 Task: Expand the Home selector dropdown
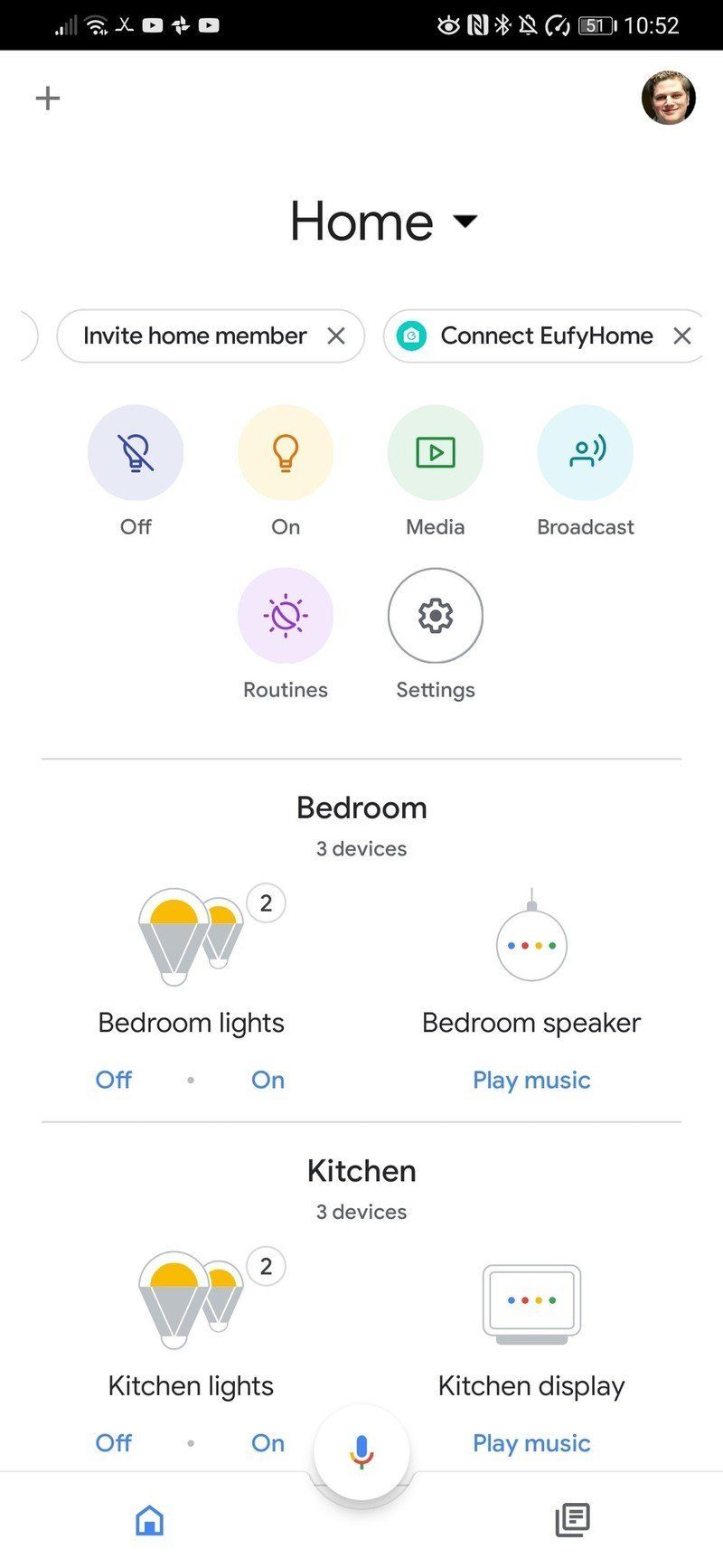coord(465,222)
